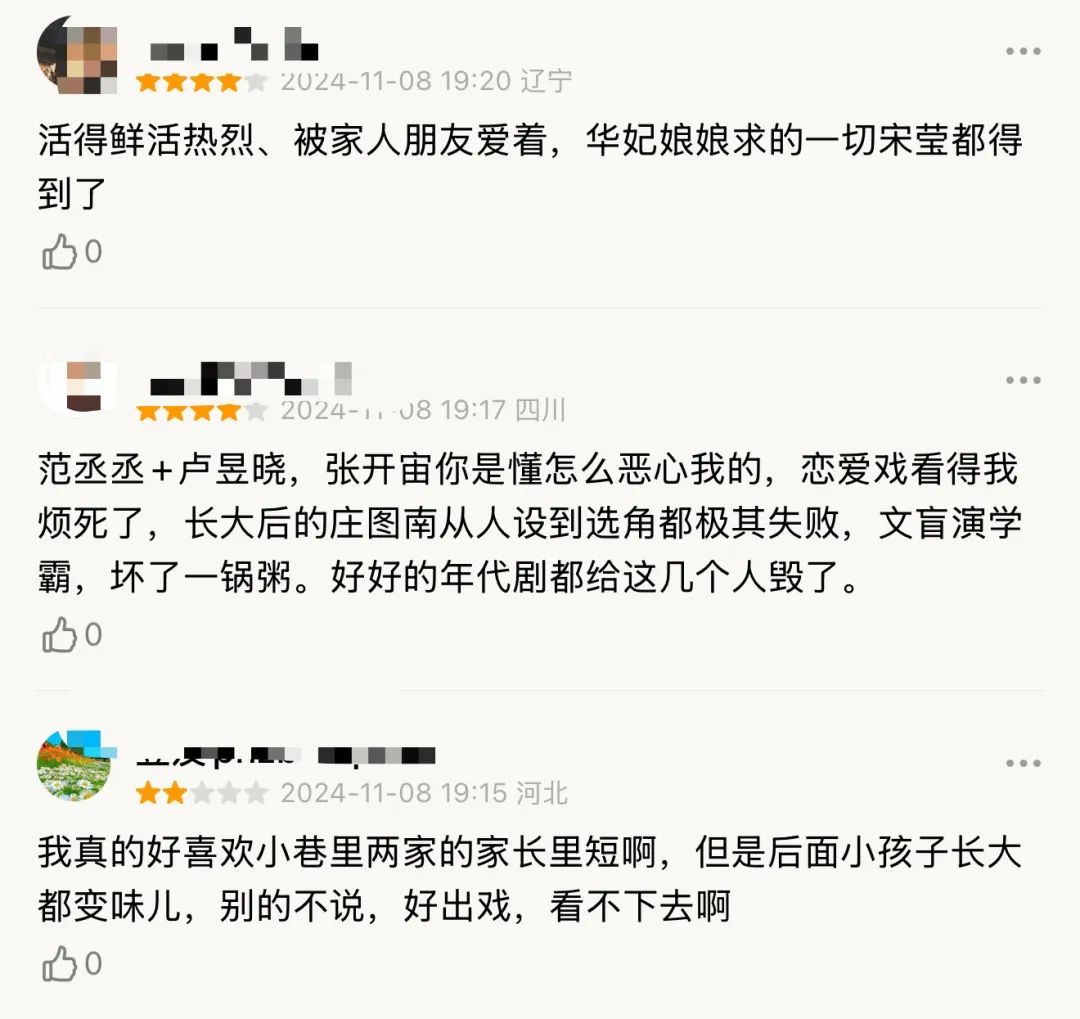The width and height of the screenshot is (1080, 1019).
Task: Open overflow menu on the 河北 review
Action: pyautogui.click(x=1023, y=764)
